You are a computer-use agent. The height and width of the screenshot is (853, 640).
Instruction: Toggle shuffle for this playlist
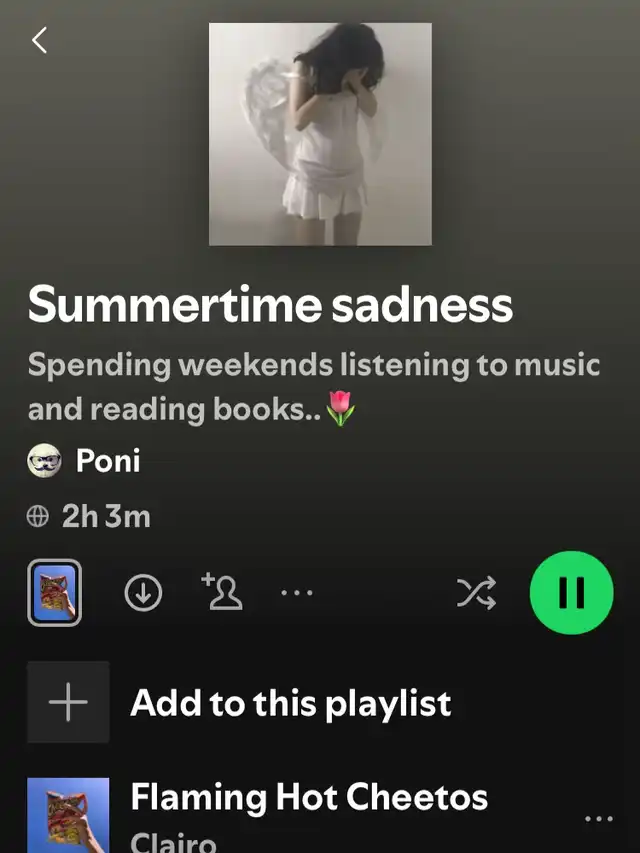point(476,593)
